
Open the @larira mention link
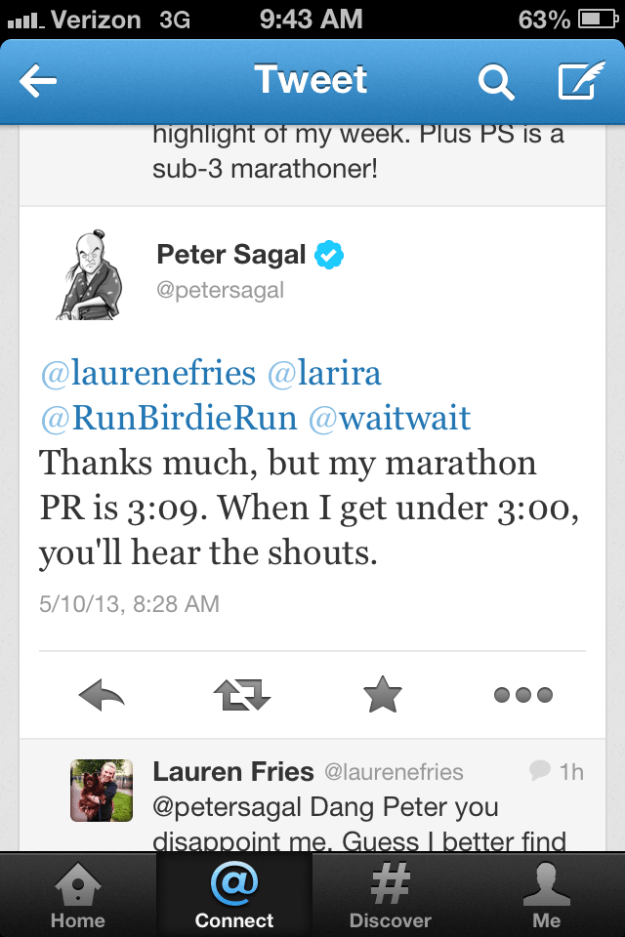click(x=324, y=373)
